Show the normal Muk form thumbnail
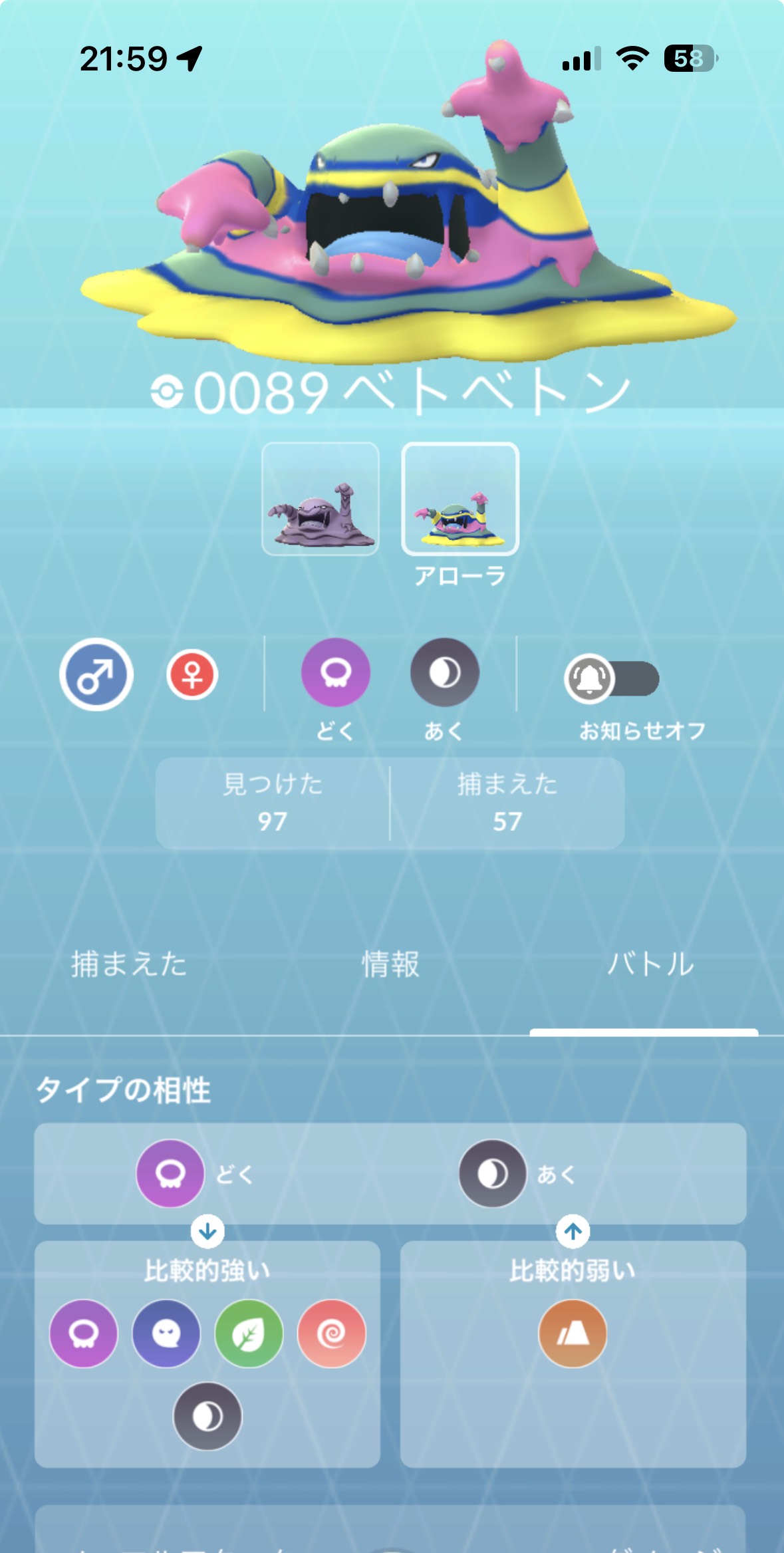This screenshot has height=1553, width=784. (x=321, y=499)
